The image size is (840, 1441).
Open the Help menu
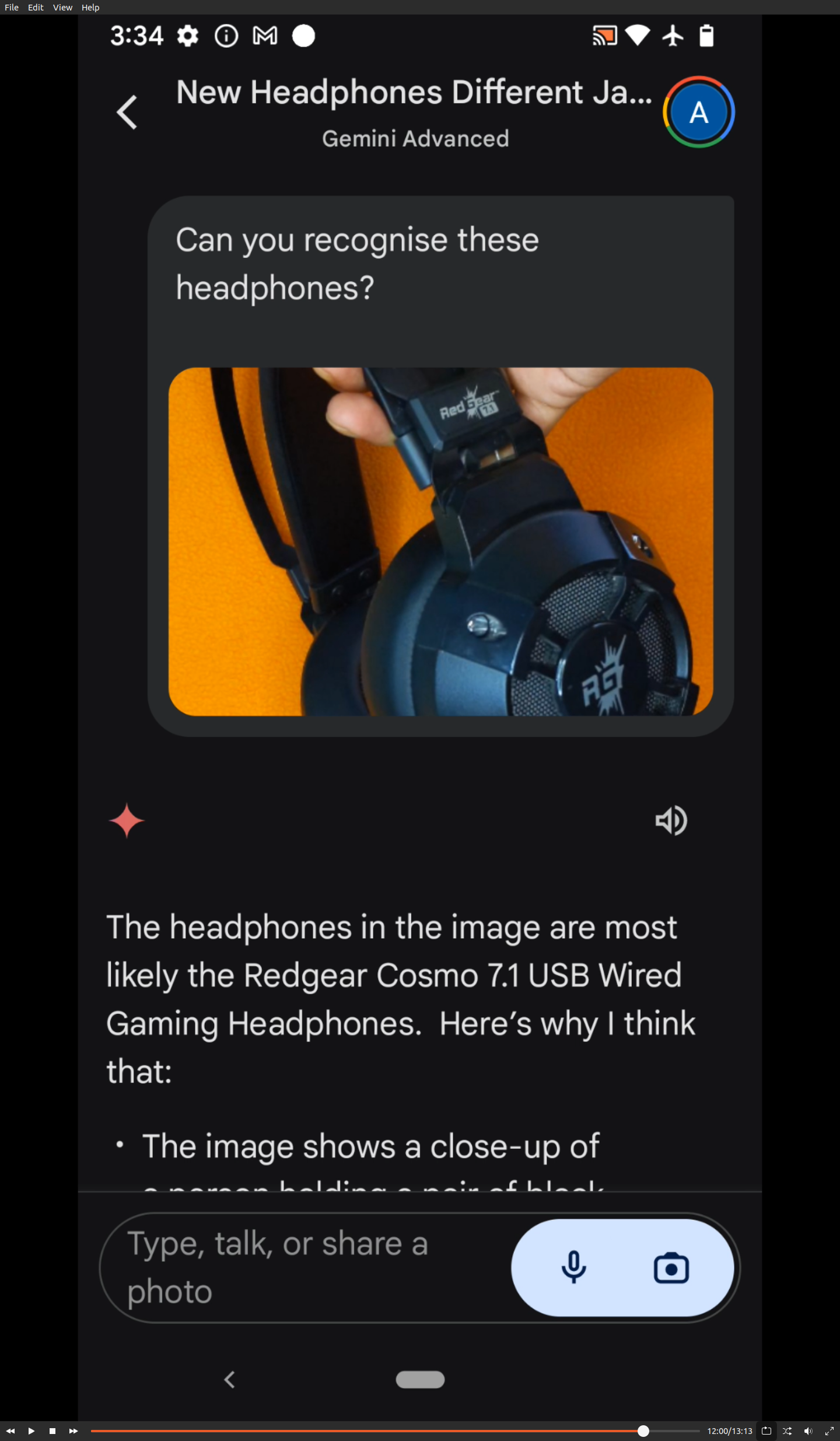(90, 8)
